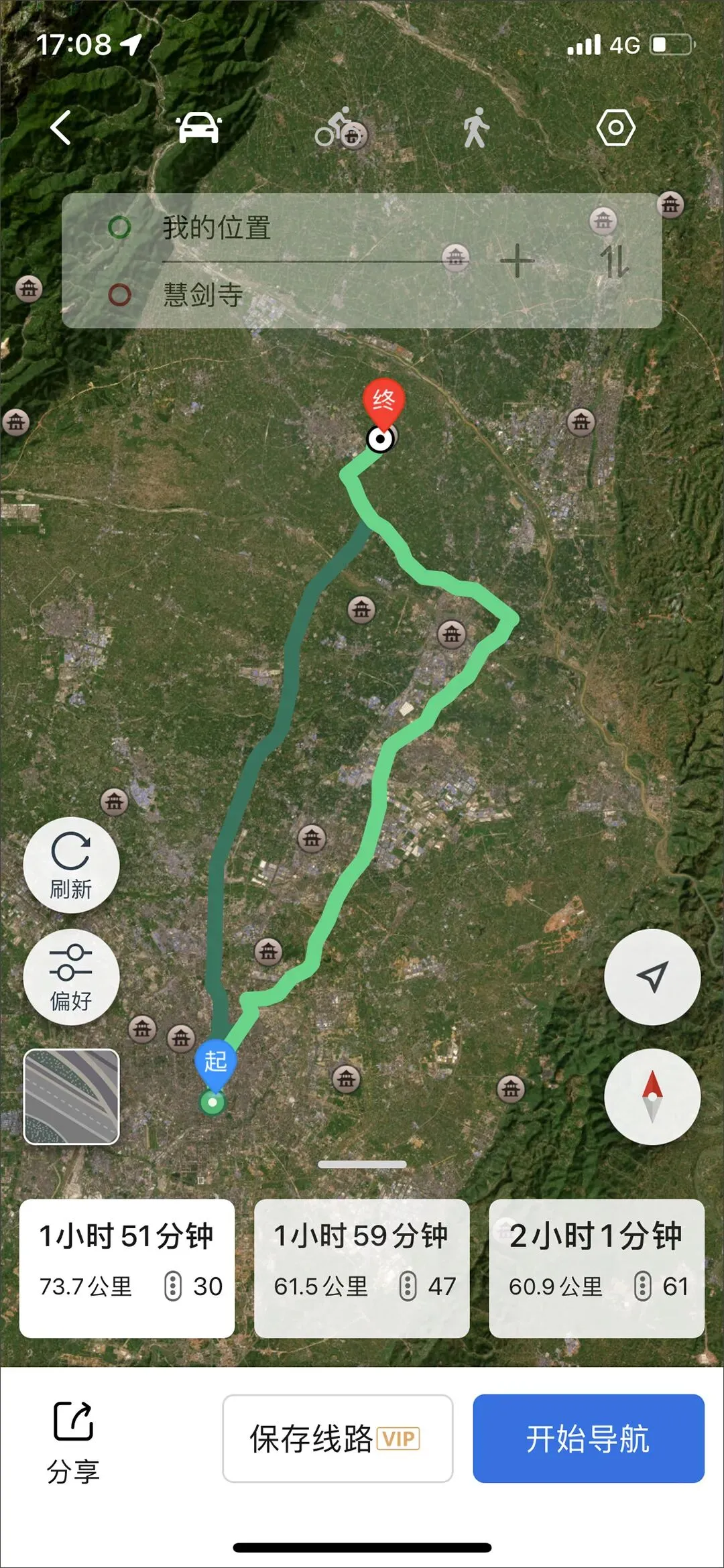
Task: Open 偏好 route preferences
Action: [71, 977]
